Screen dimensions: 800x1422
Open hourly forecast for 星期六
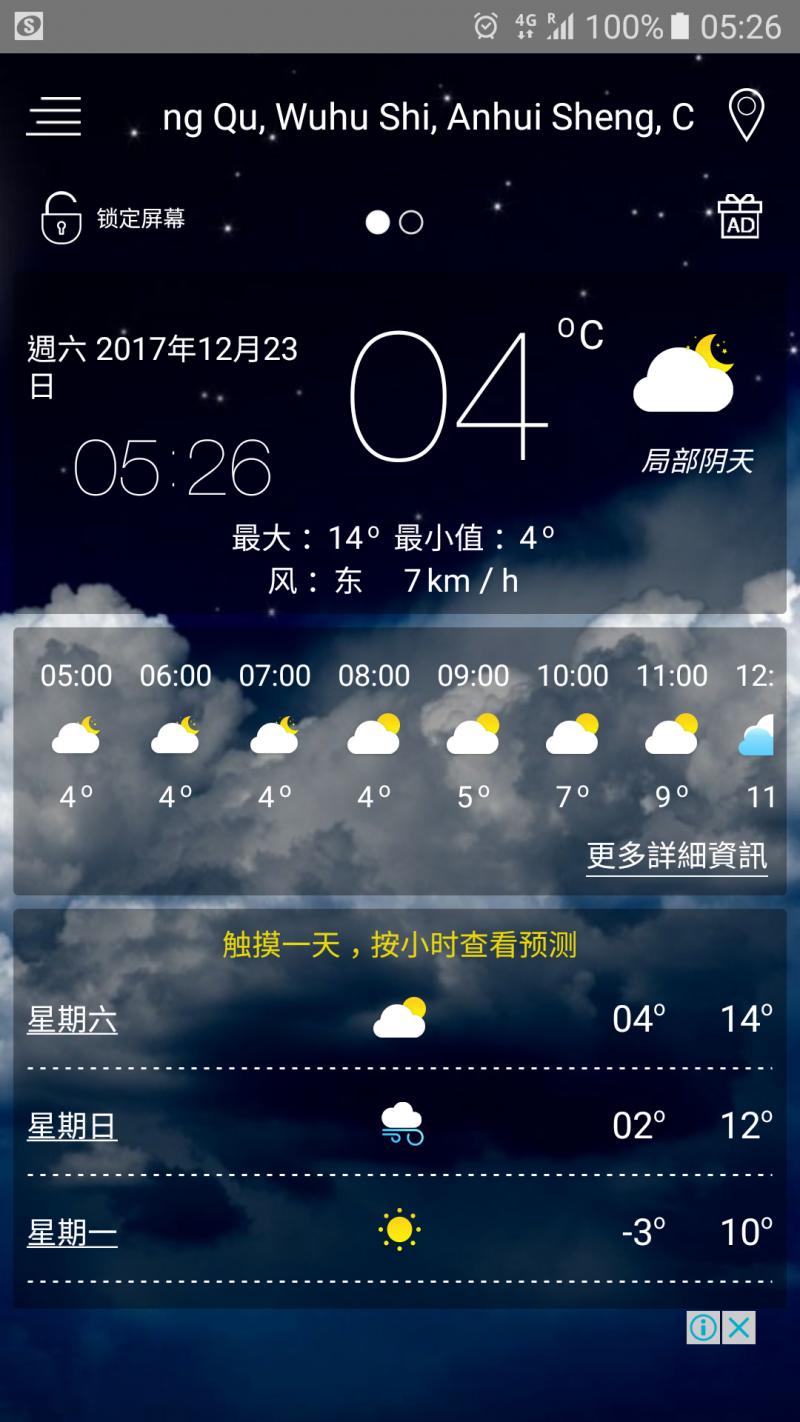click(72, 1020)
